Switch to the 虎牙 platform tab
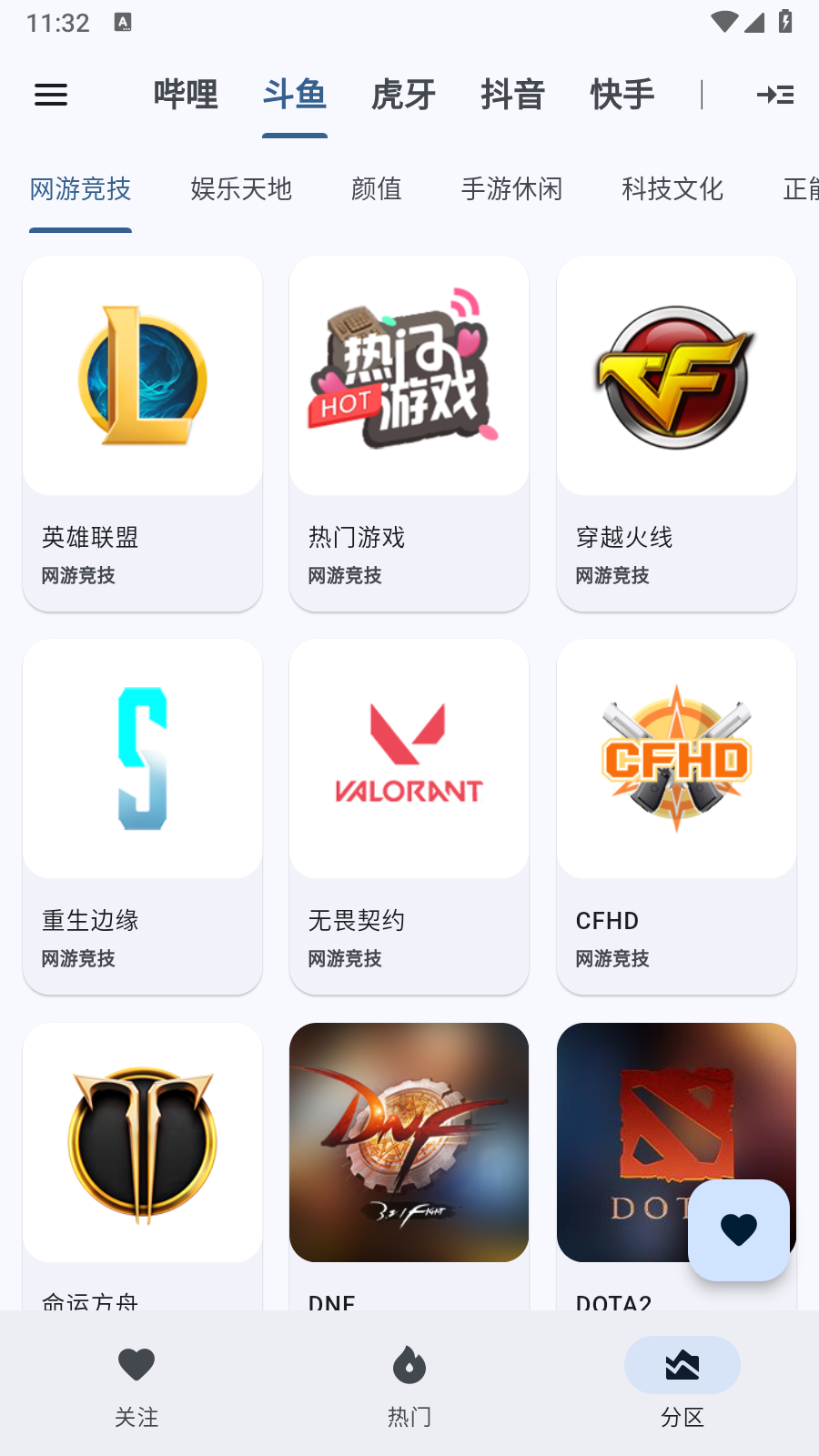Image resolution: width=819 pixels, height=1456 pixels. [403, 95]
